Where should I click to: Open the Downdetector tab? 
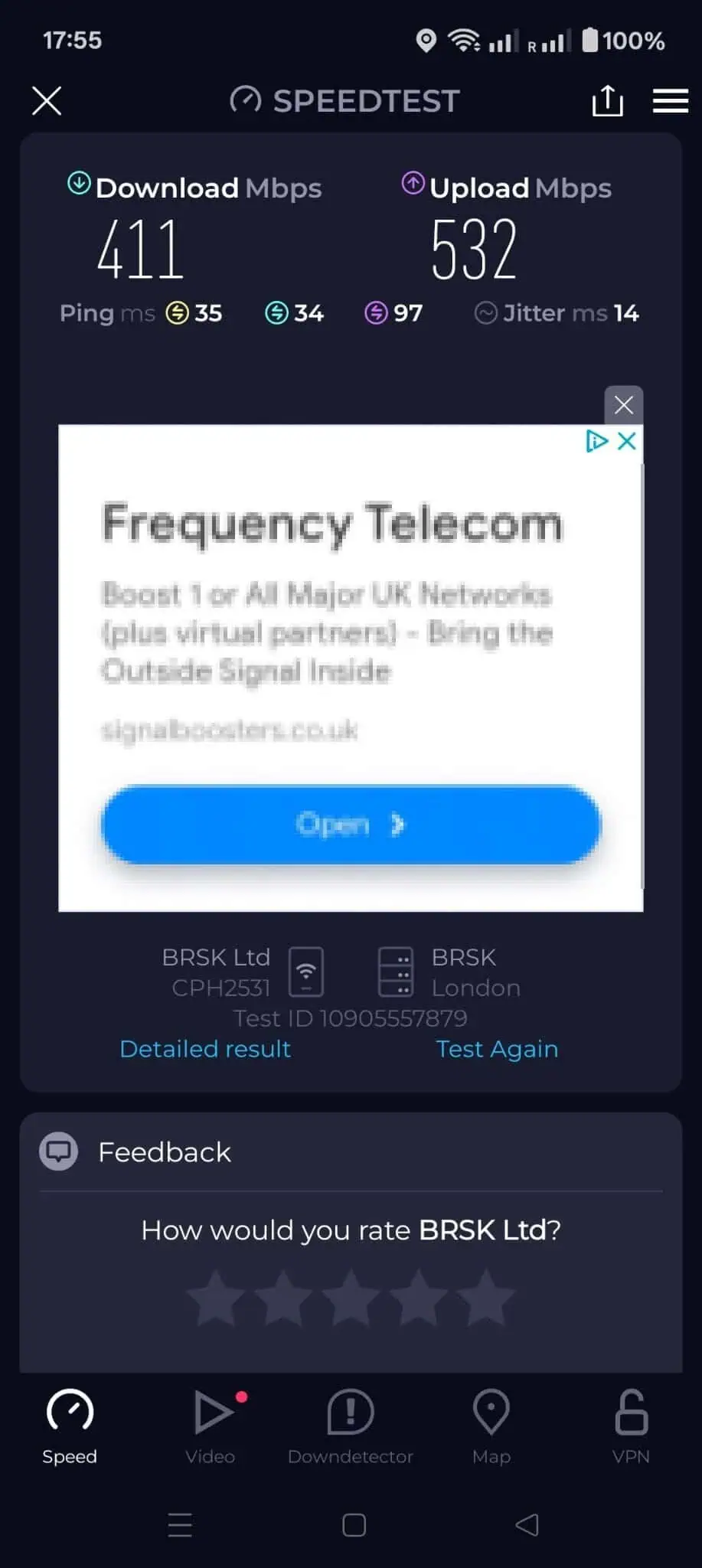pos(351,1426)
